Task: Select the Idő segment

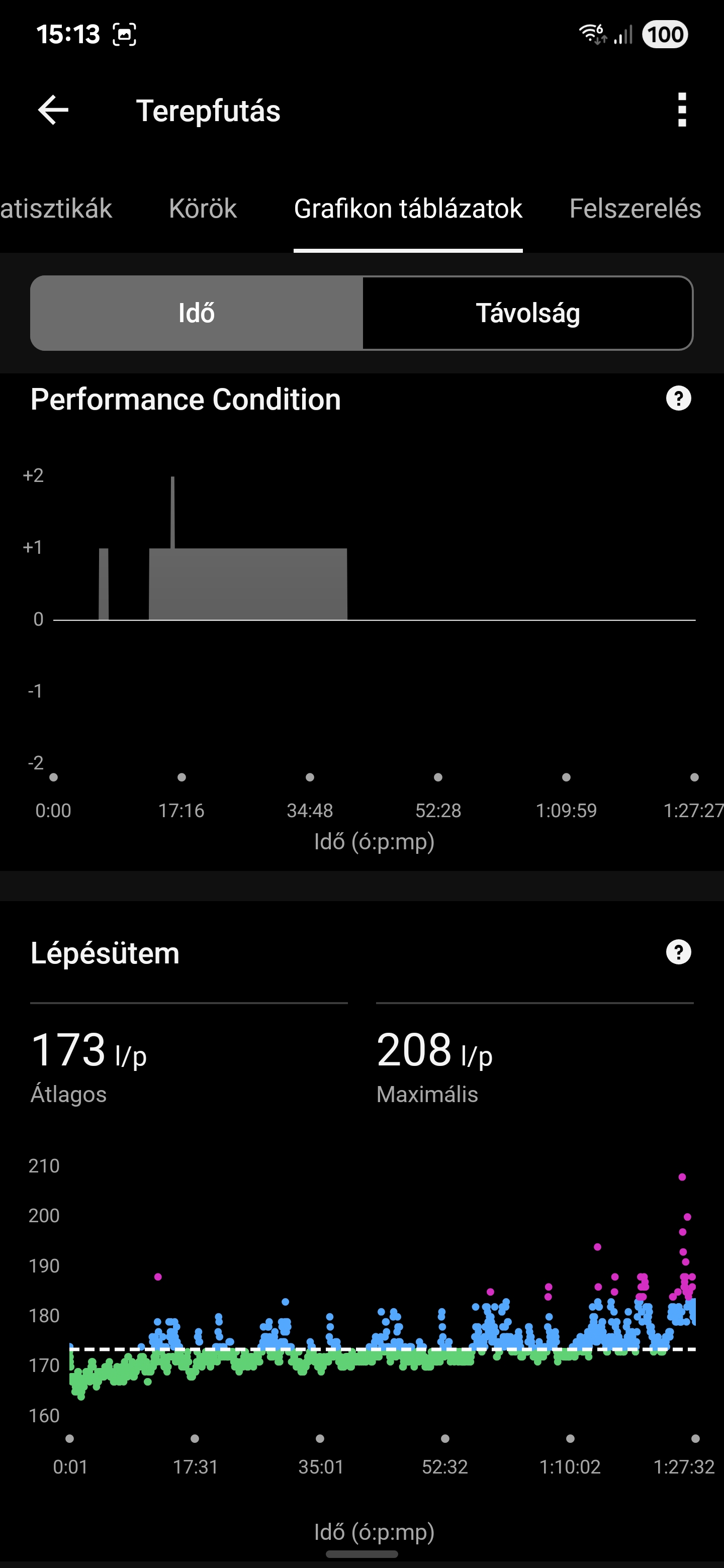Action: click(x=196, y=313)
